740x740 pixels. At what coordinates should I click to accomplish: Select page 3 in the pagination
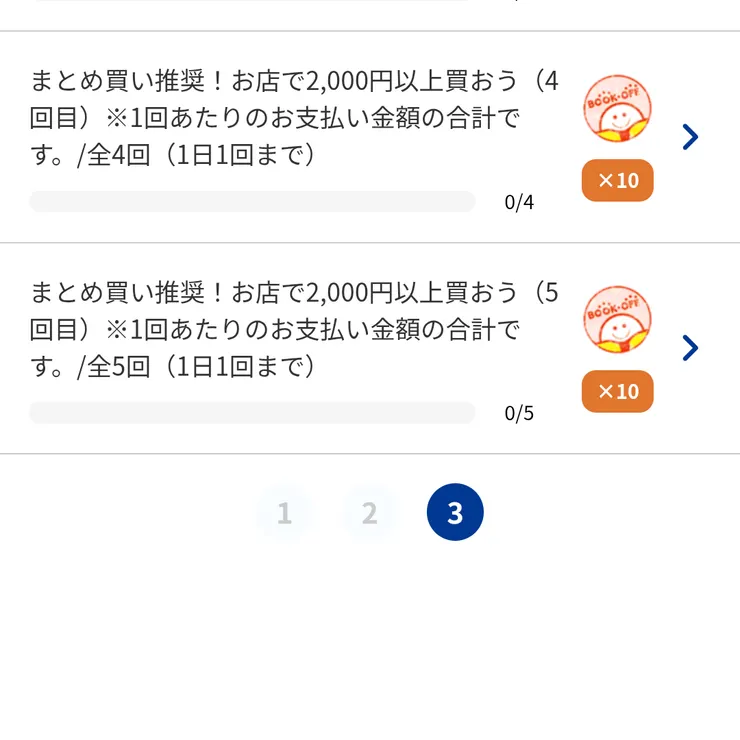455,513
